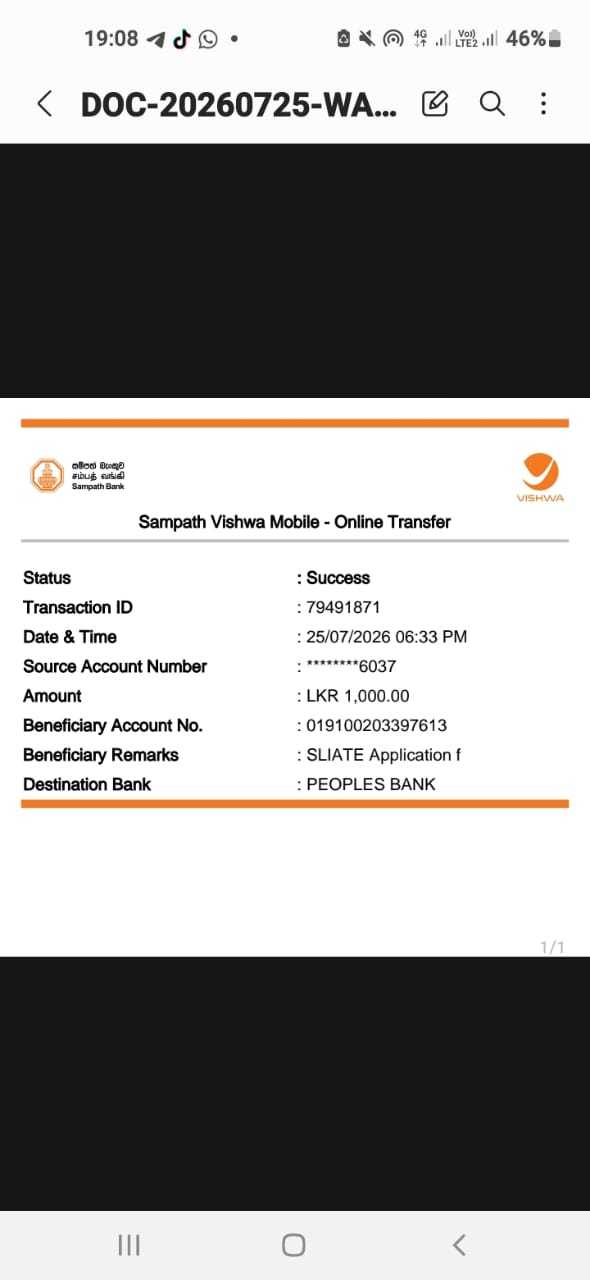Open the three-dot overflow menu
Screen dimensions: 590x1280
543,103
